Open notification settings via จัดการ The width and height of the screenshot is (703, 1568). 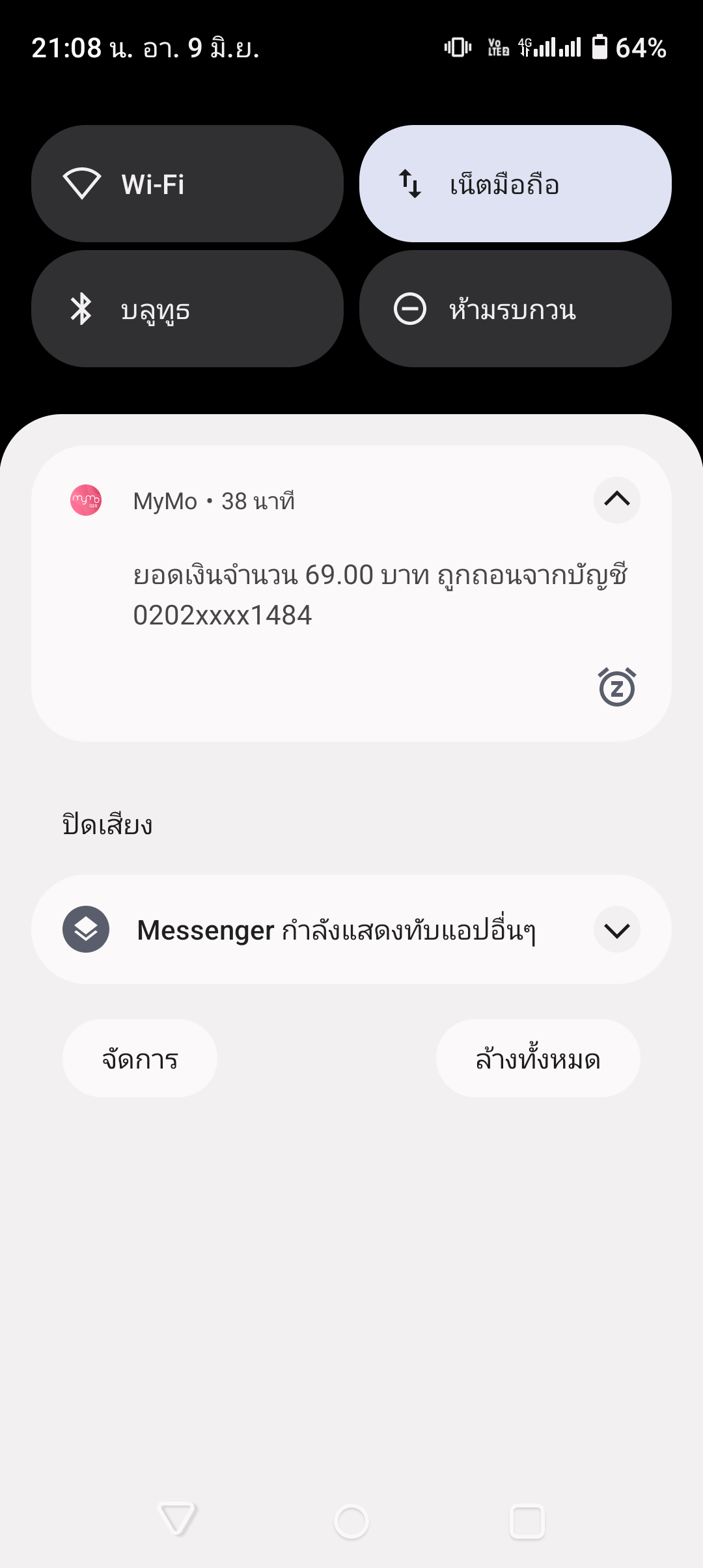(x=140, y=1059)
